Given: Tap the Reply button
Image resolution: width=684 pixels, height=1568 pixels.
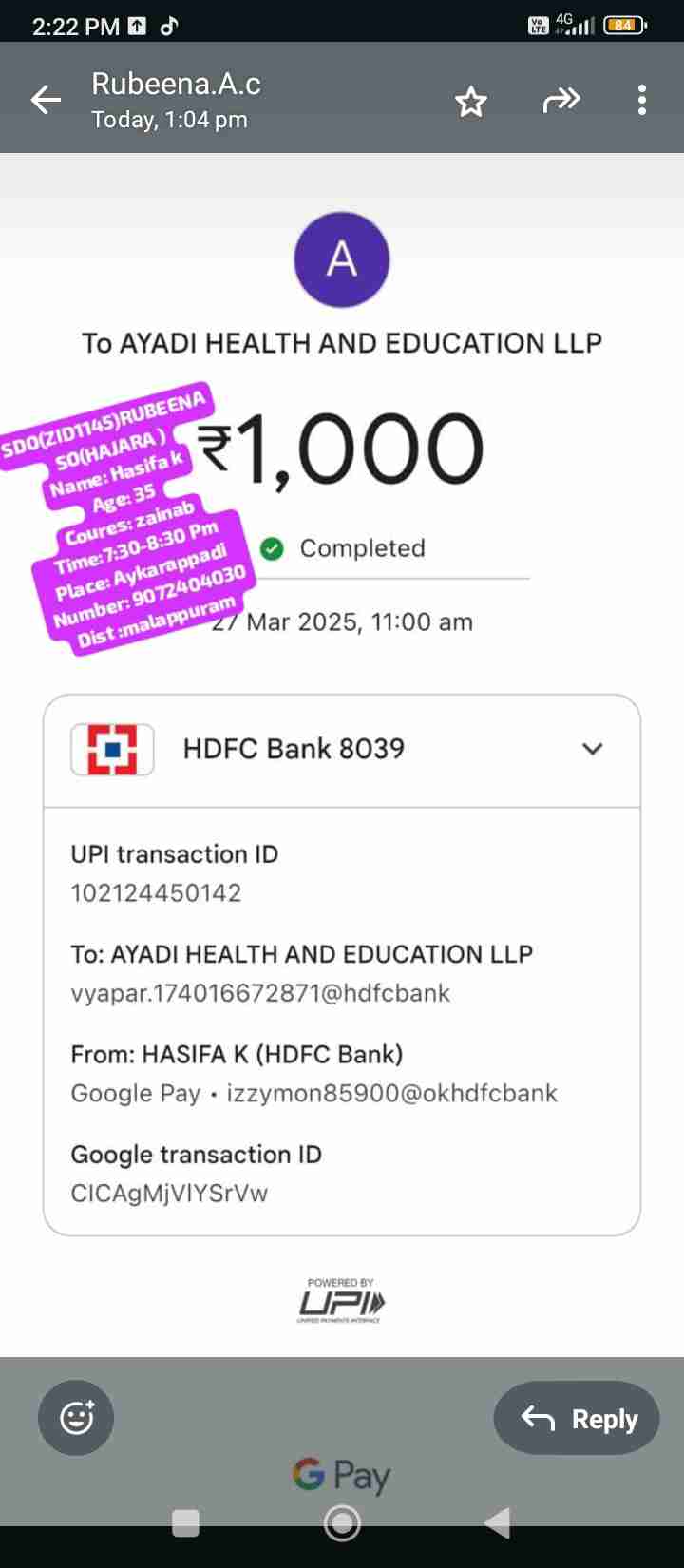Looking at the screenshot, I should click(577, 1419).
